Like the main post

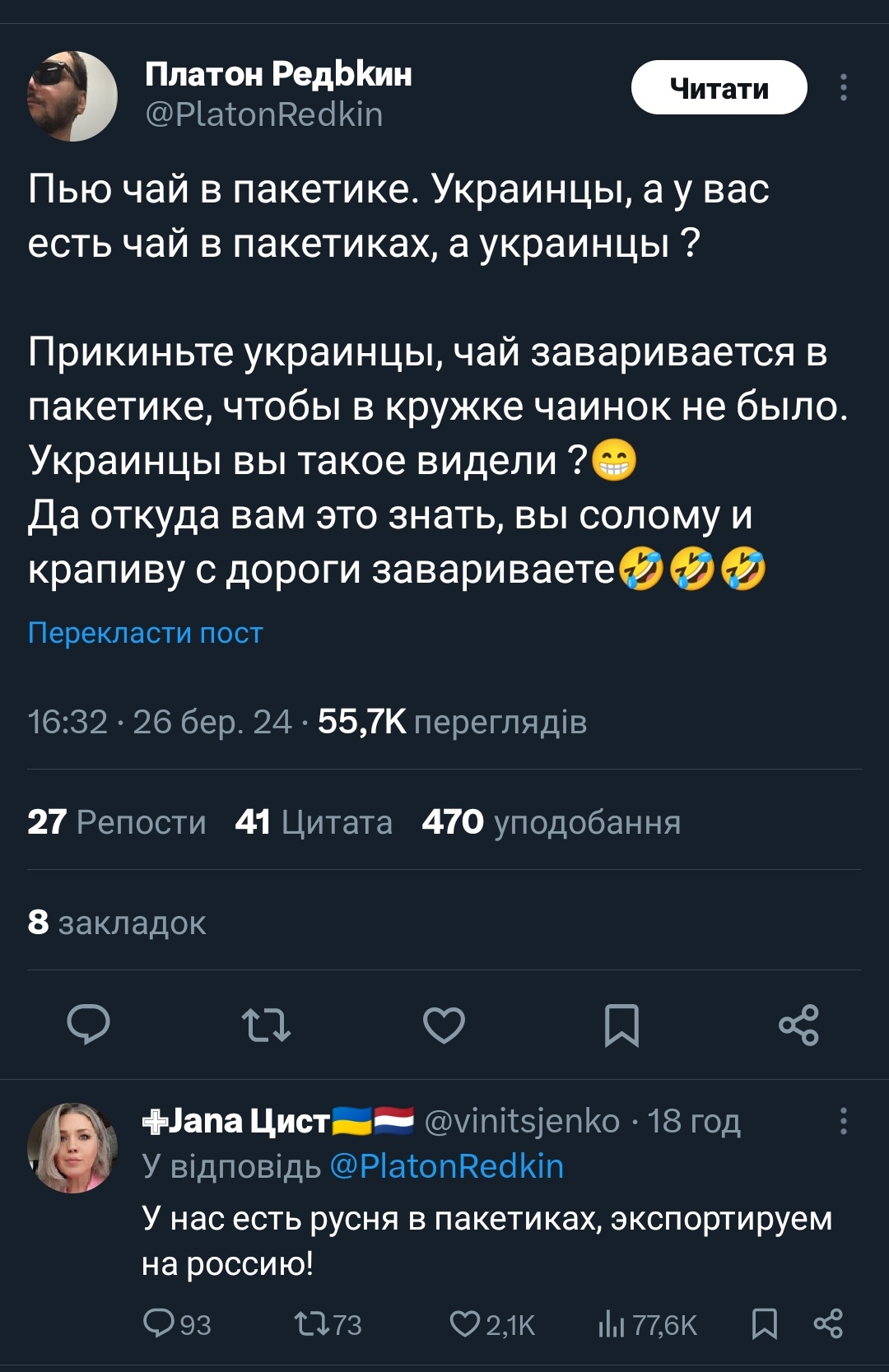(444, 1025)
